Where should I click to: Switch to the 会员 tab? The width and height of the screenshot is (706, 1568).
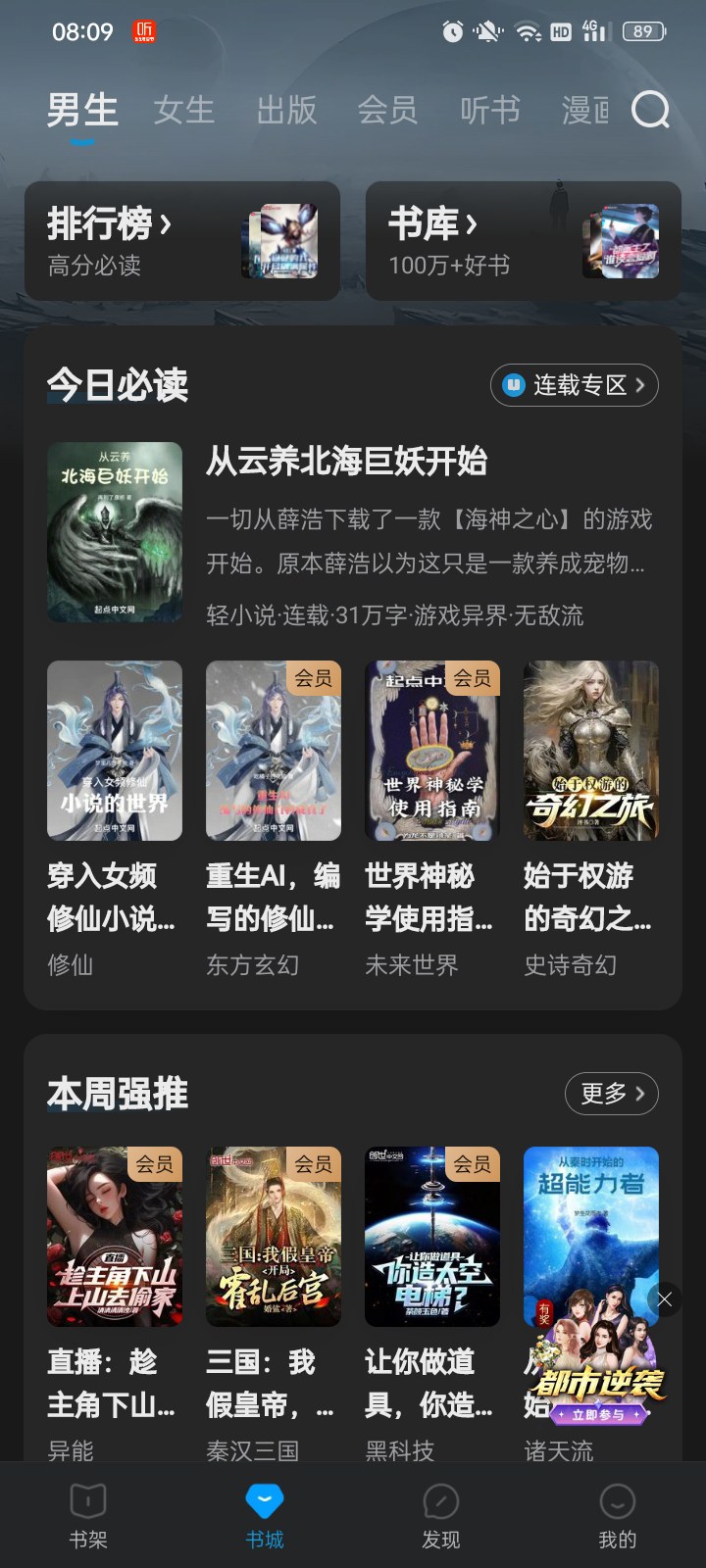pyautogui.click(x=387, y=110)
